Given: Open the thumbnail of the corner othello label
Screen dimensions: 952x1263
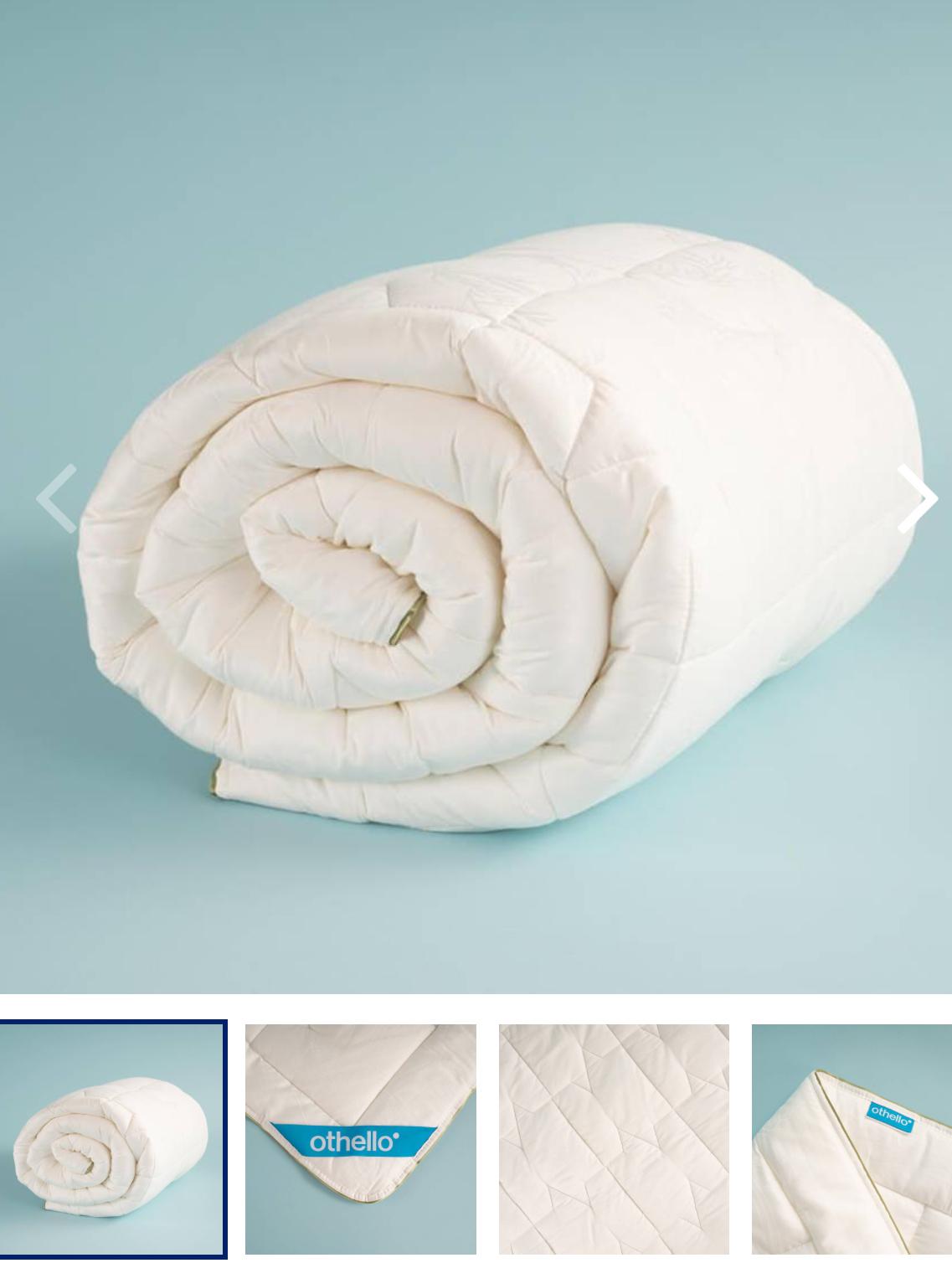Looking at the screenshot, I should [x=361, y=1139].
